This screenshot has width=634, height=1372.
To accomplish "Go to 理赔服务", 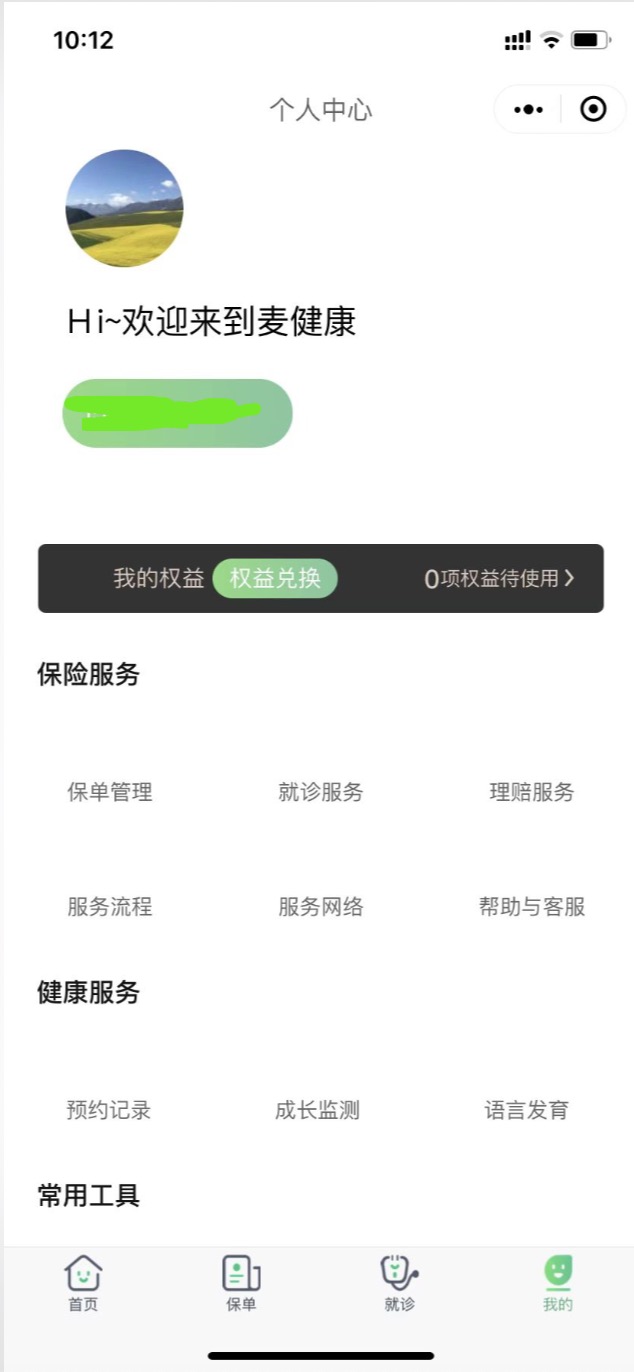I will (532, 792).
